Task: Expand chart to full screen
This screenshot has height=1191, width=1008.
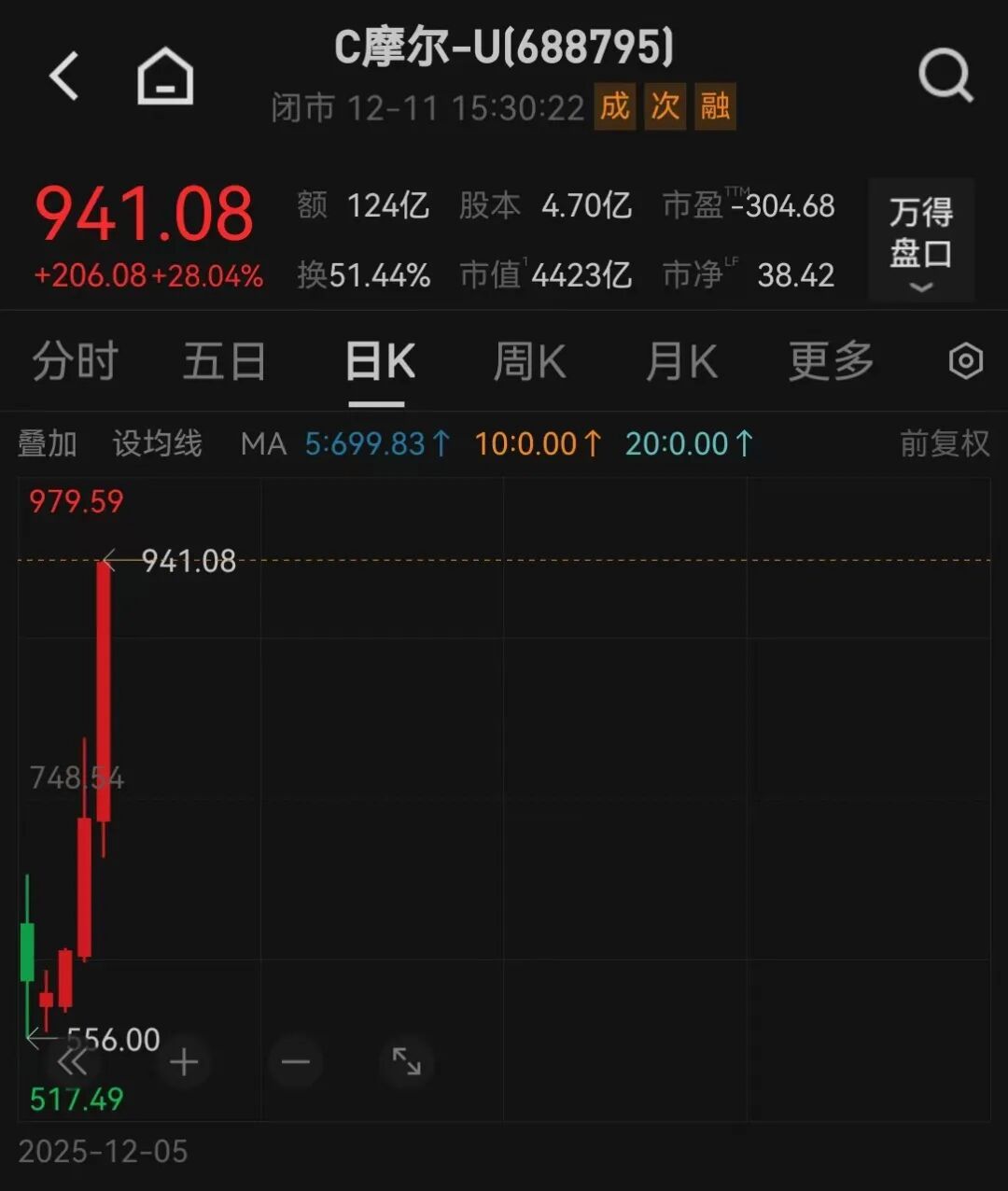Action: (407, 1061)
